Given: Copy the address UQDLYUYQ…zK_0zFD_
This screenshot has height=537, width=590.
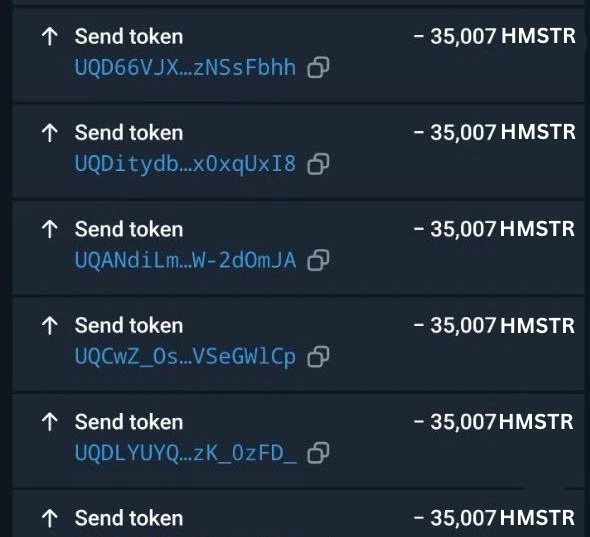Looking at the screenshot, I should [x=318, y=453].
